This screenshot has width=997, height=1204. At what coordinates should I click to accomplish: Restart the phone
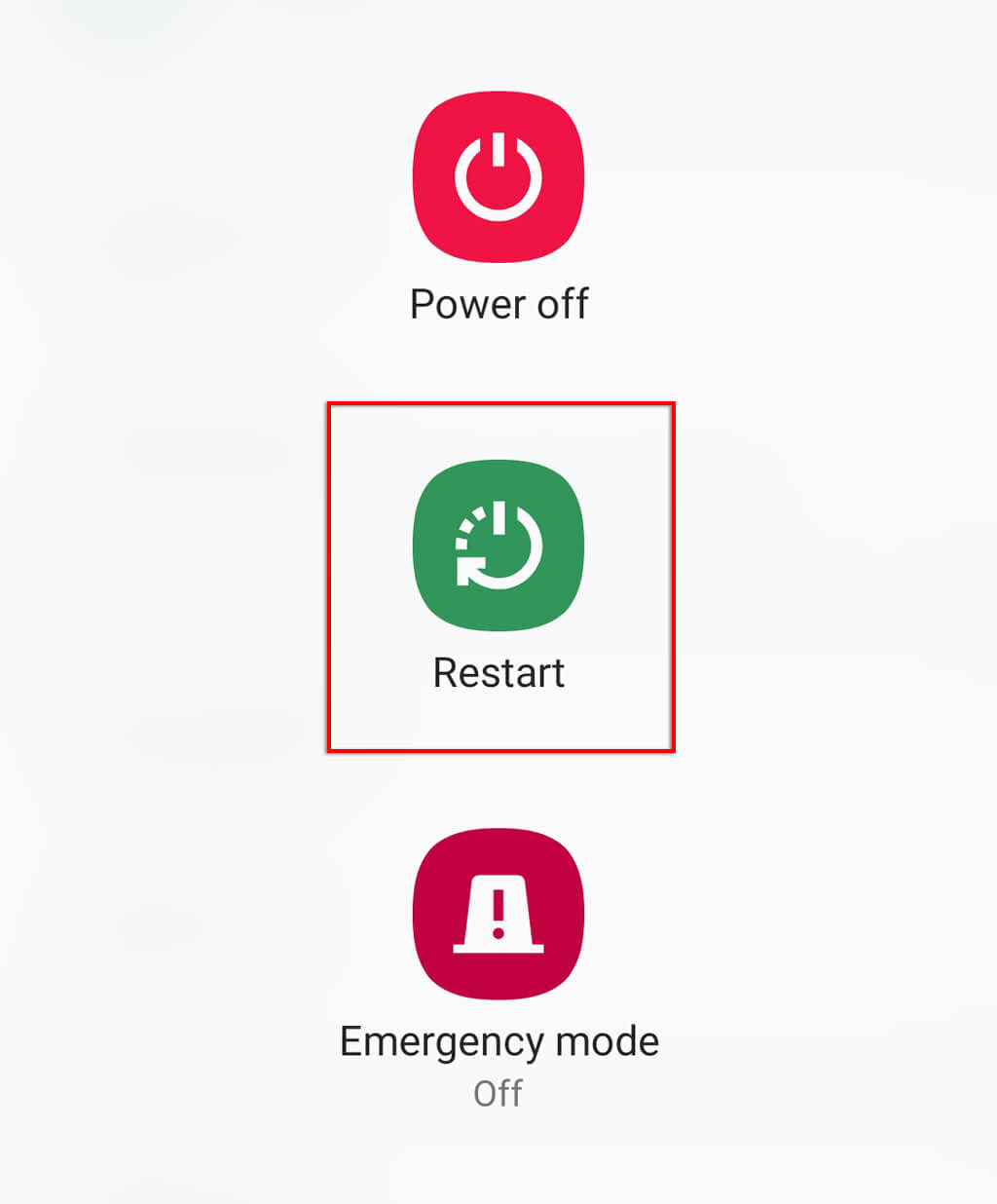click(498, 546)
